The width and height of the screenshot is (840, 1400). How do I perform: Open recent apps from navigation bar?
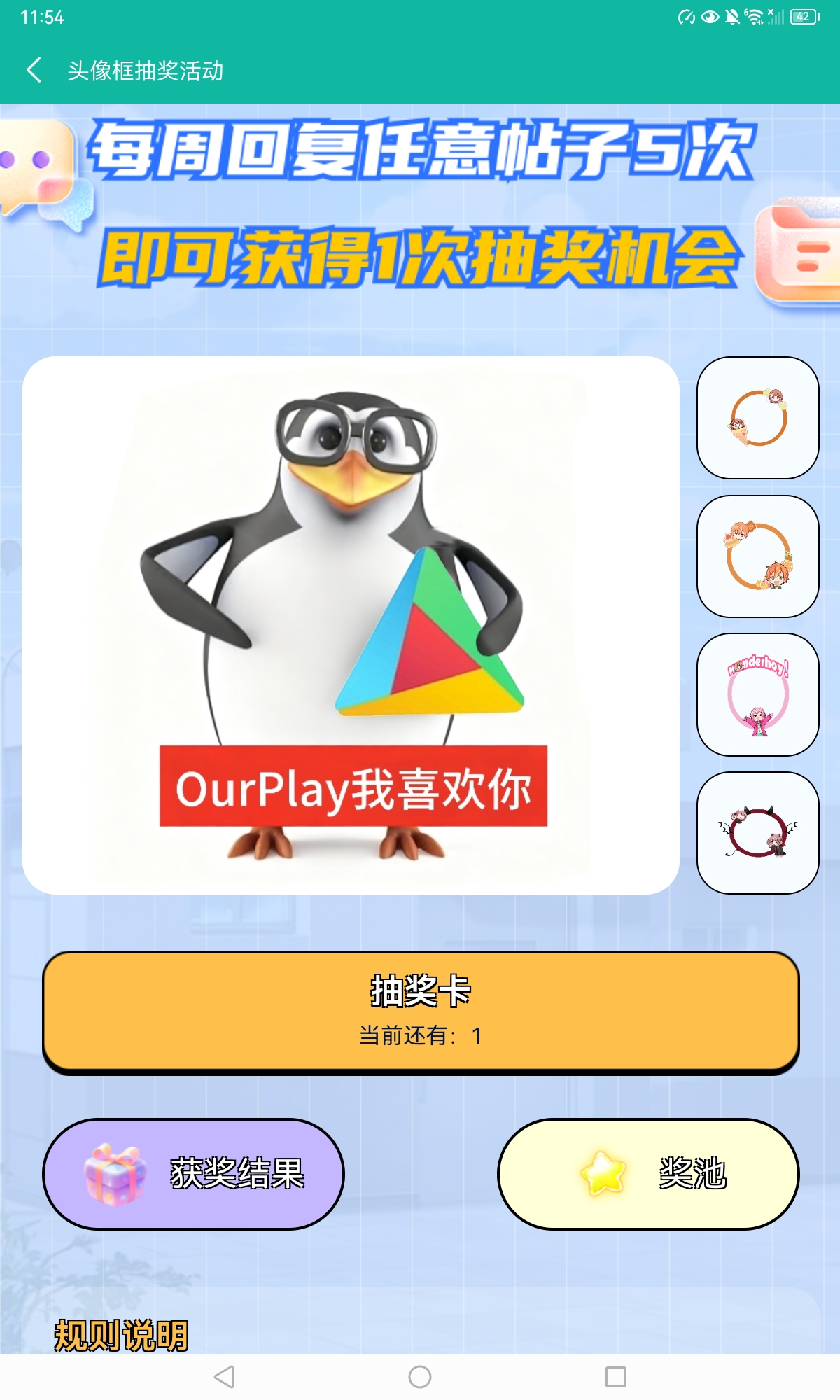pos(615,1377)
